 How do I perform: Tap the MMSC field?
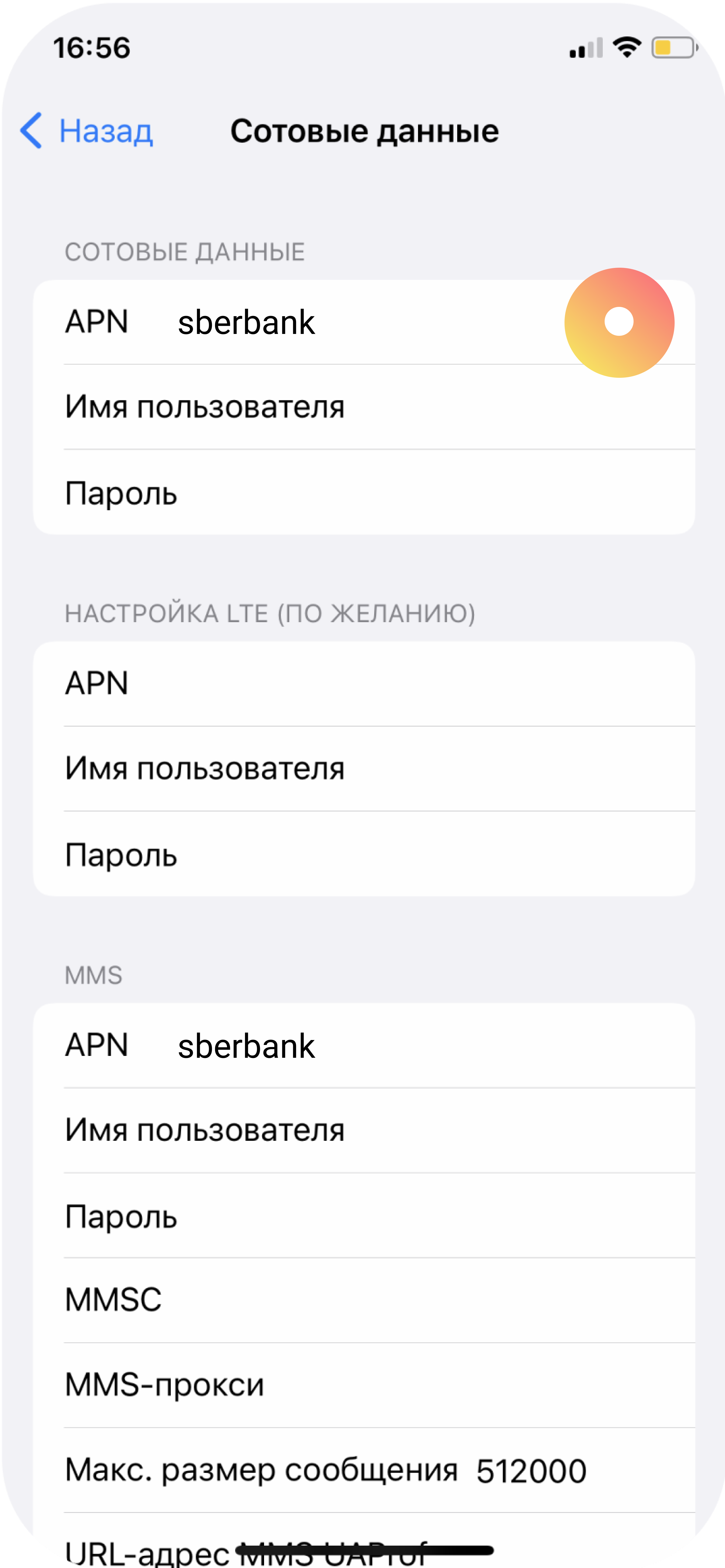pyautogui.click(x=365, y=1300)
